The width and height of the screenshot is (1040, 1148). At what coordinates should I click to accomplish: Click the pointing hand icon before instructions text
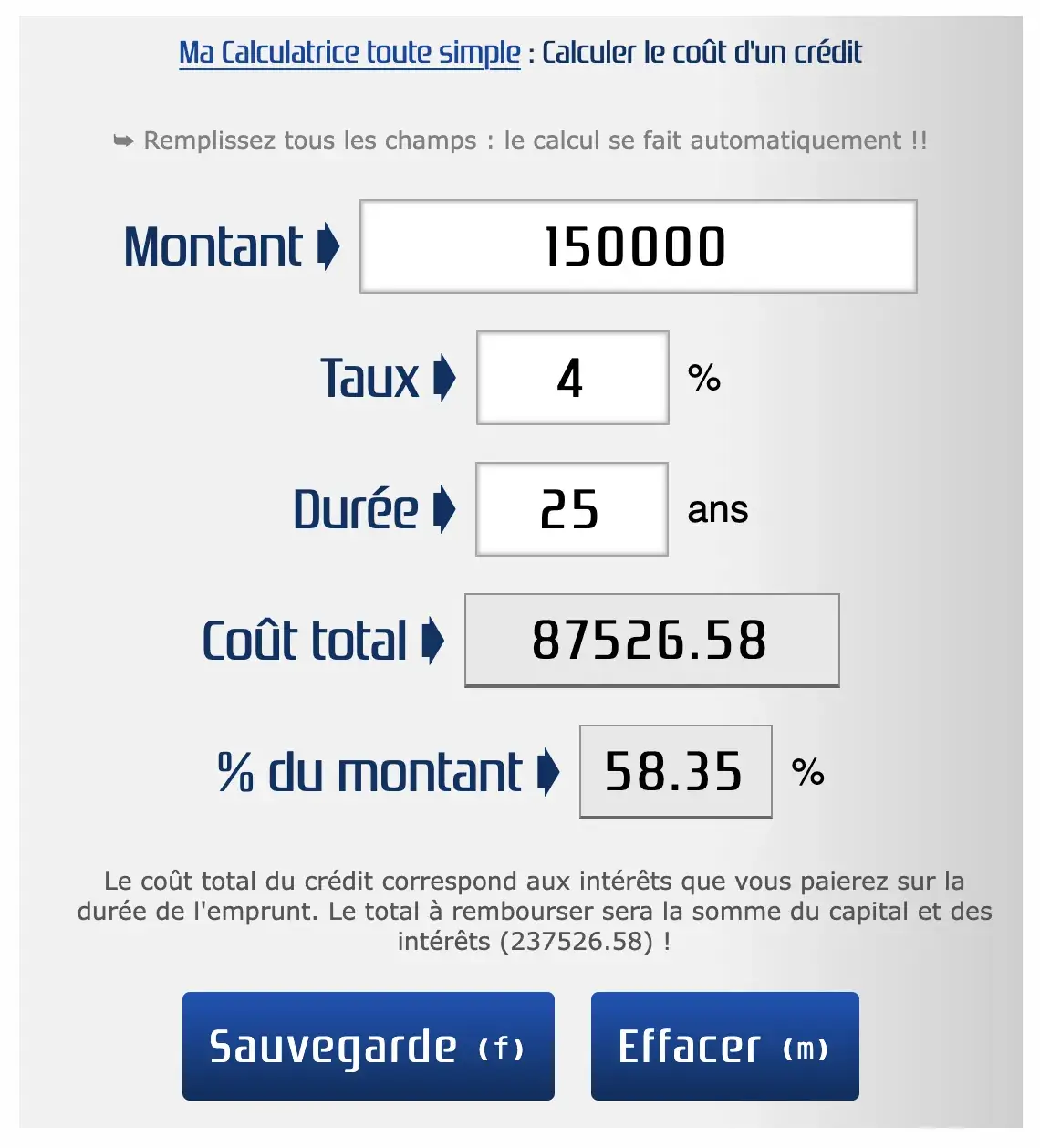tap(123, 139)
